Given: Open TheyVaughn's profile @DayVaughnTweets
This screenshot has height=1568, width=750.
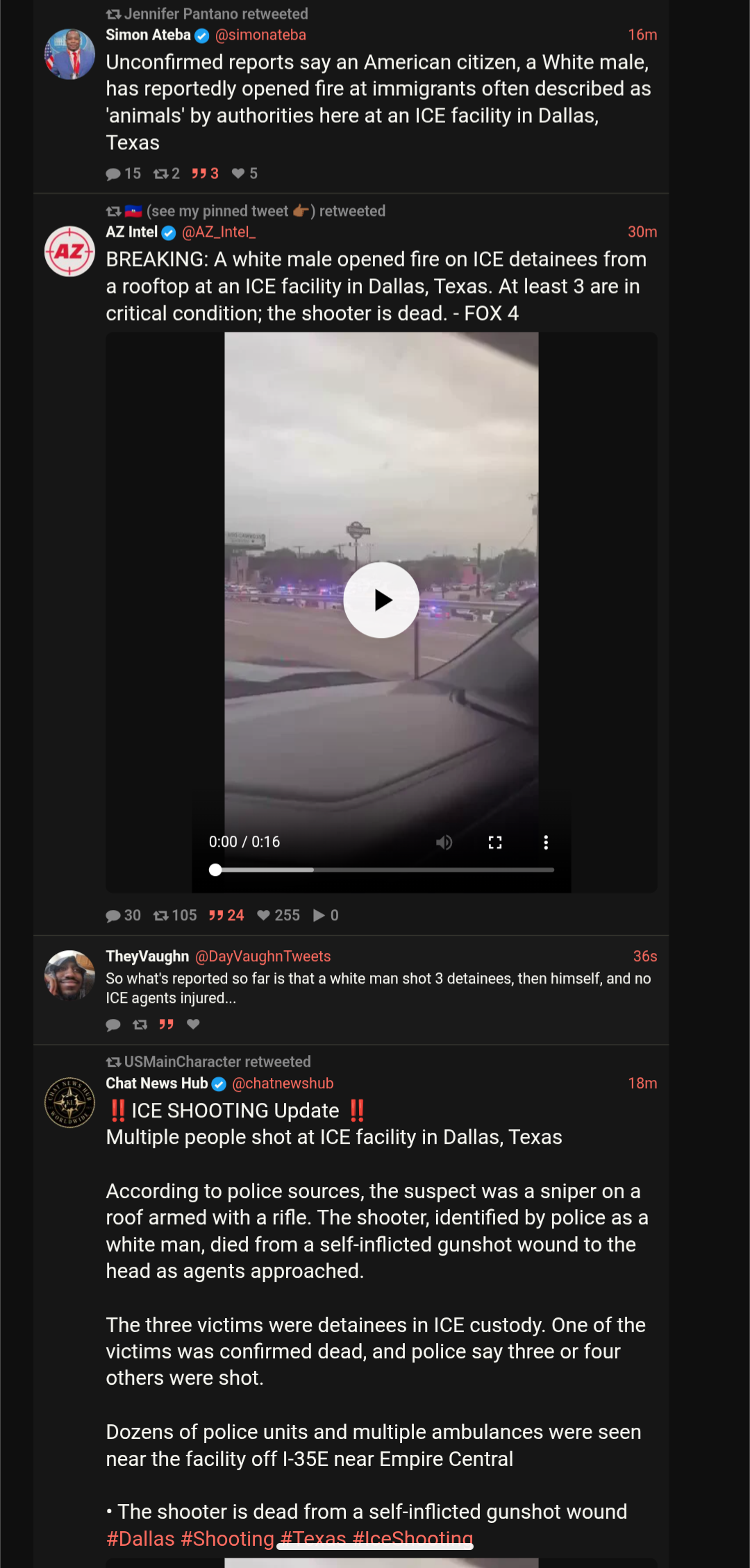Looking at the screenshot, I should click(x=263, y=956).
